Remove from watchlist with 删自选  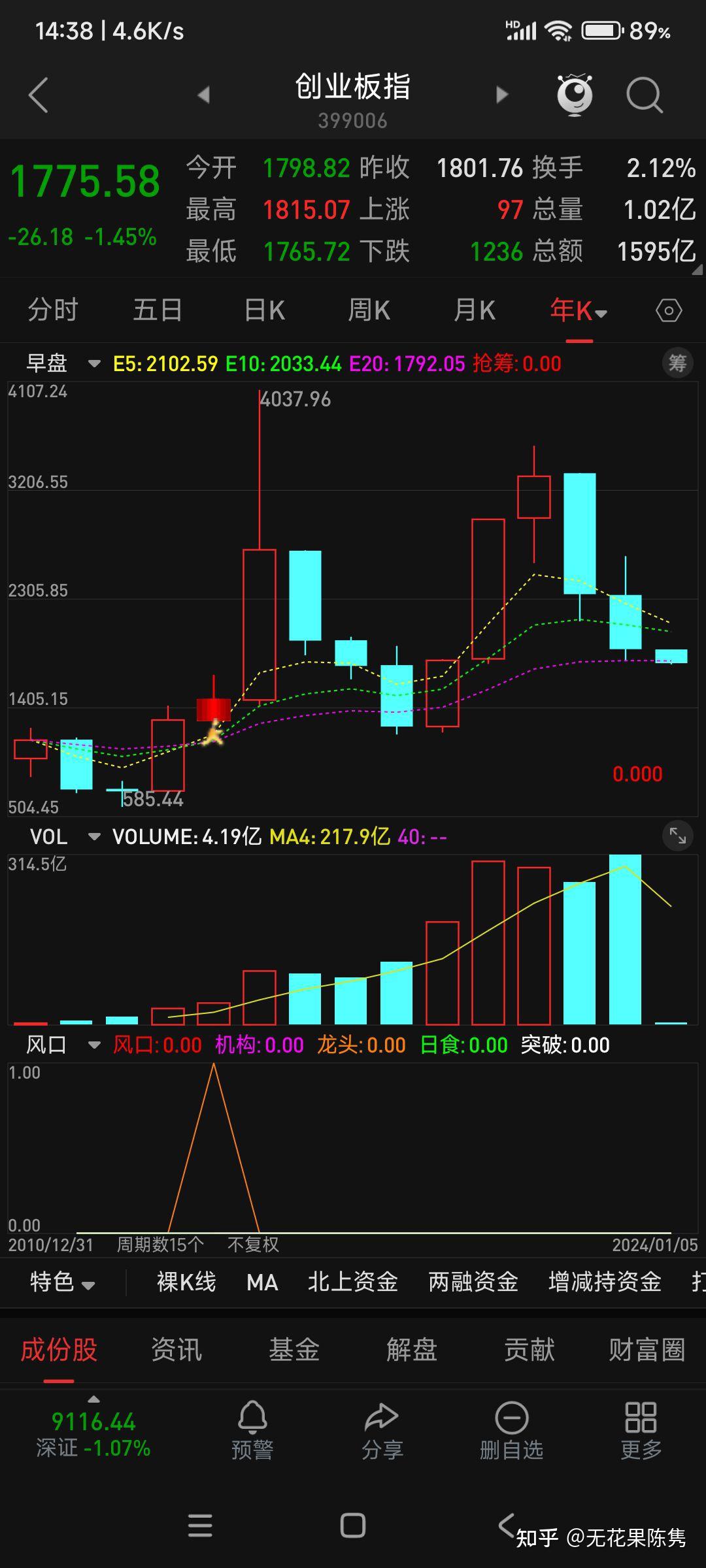tap(511, 1431)
